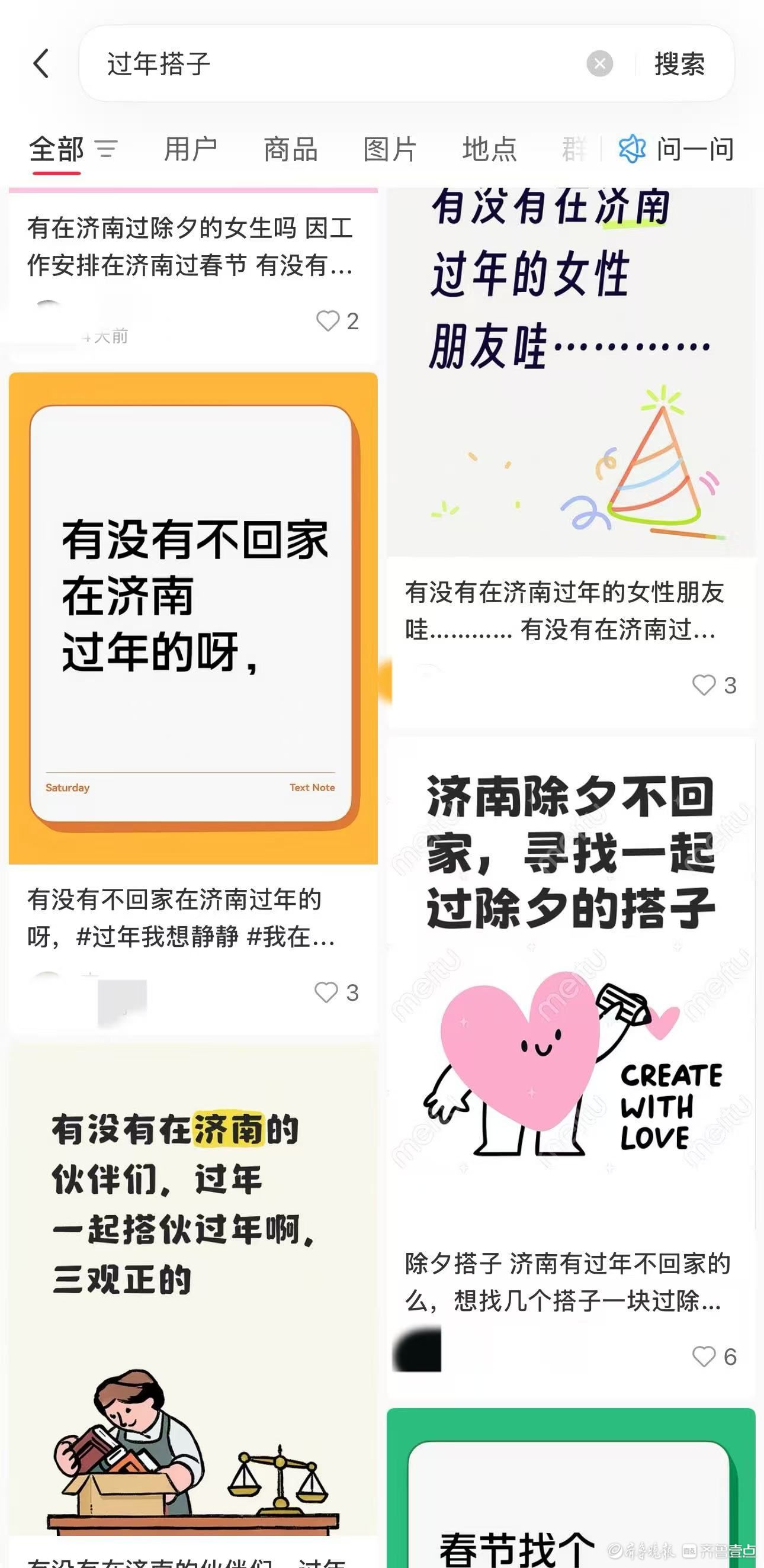Tap the 搜索 button
The height and width of the screenshot is (1568, 764).
pos(679,63)
